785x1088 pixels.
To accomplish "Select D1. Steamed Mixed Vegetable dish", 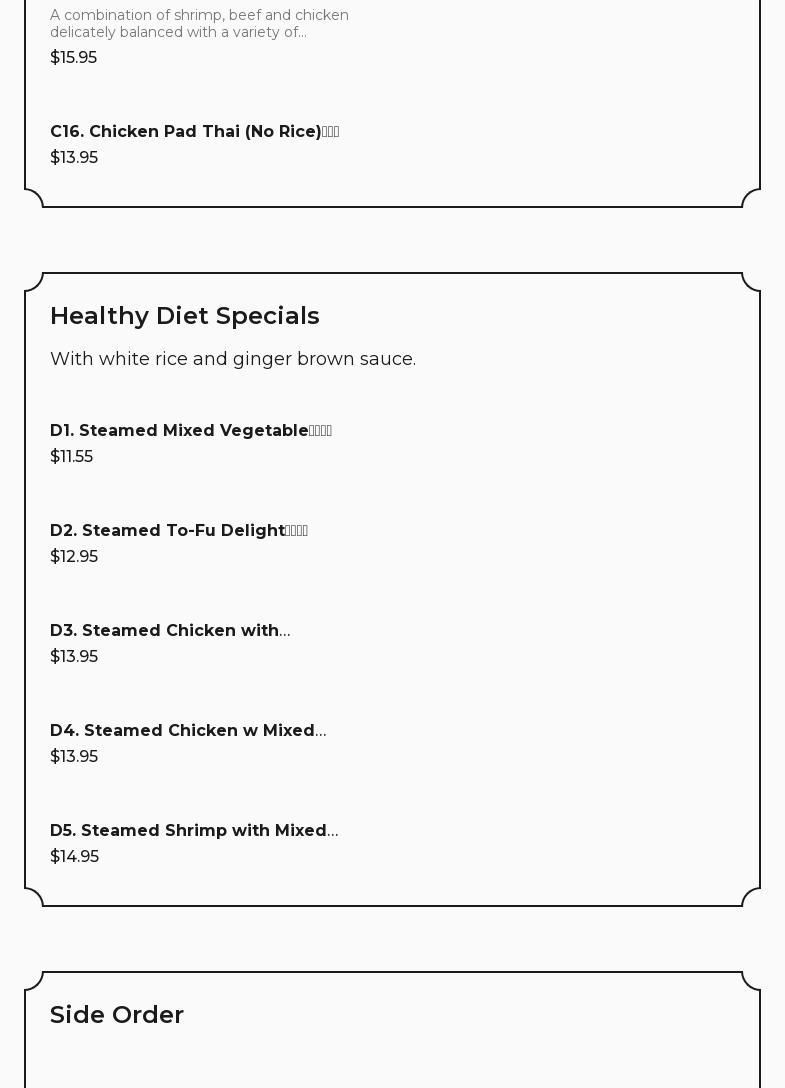I will 190,431.
